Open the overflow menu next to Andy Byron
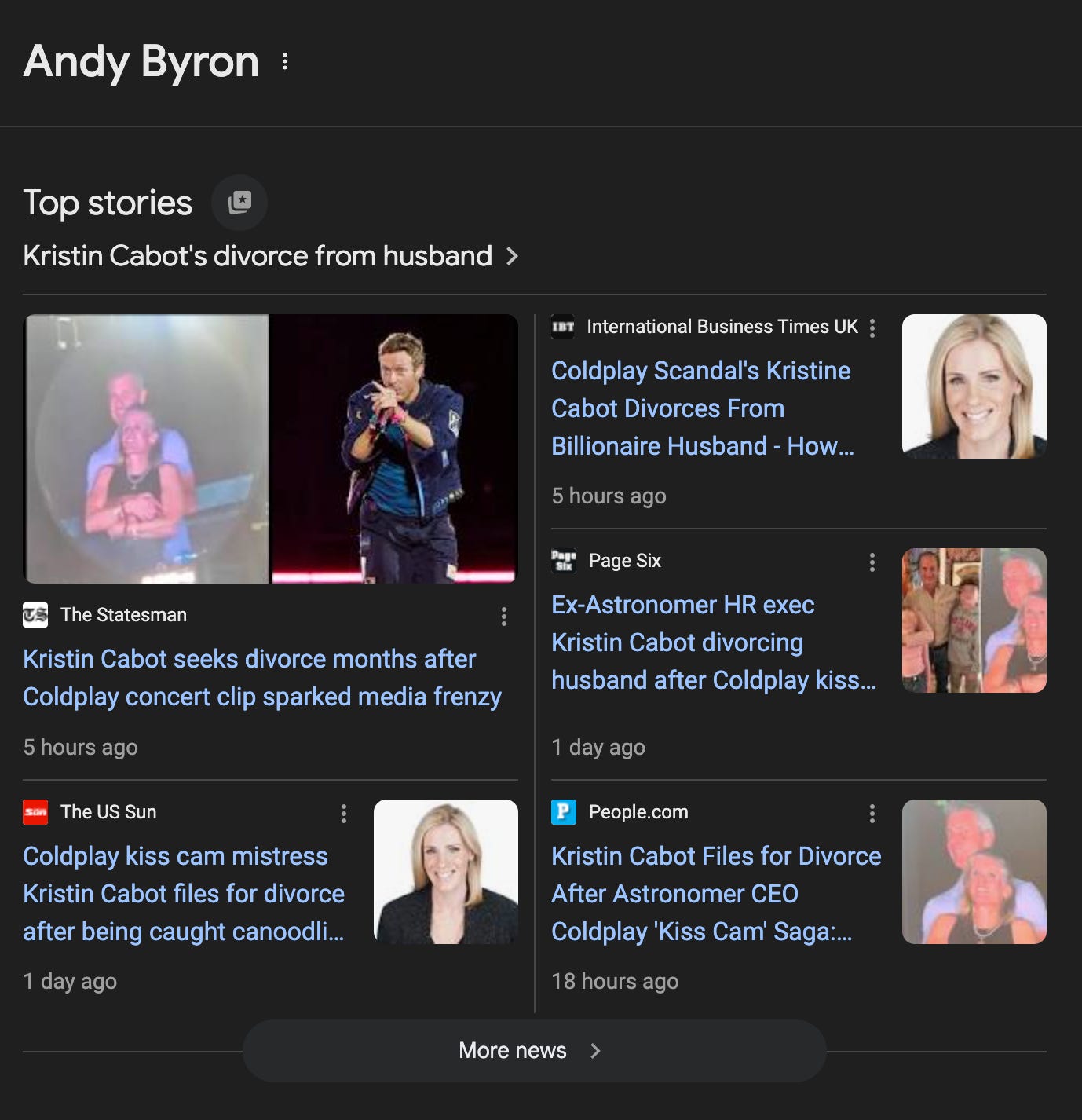Image resolution: width=1082 pixels, height=1120 pixels. (x=285, y=62)
